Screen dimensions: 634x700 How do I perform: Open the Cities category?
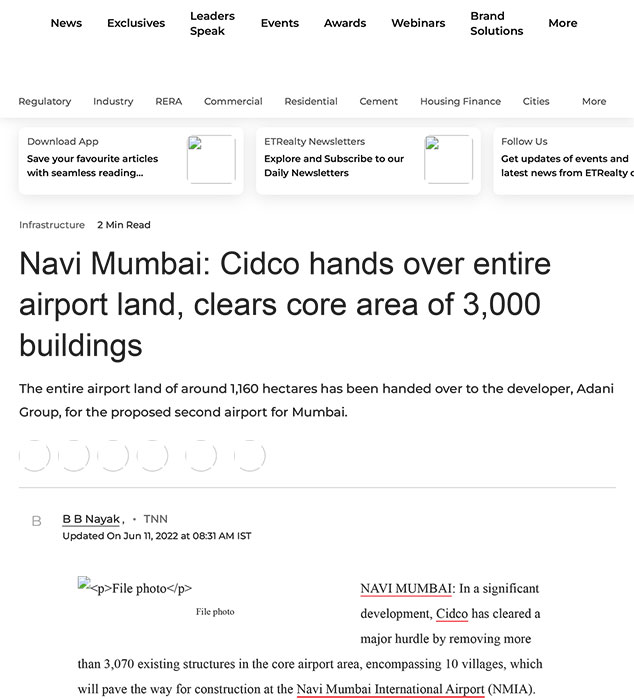(x=536, y=101)
